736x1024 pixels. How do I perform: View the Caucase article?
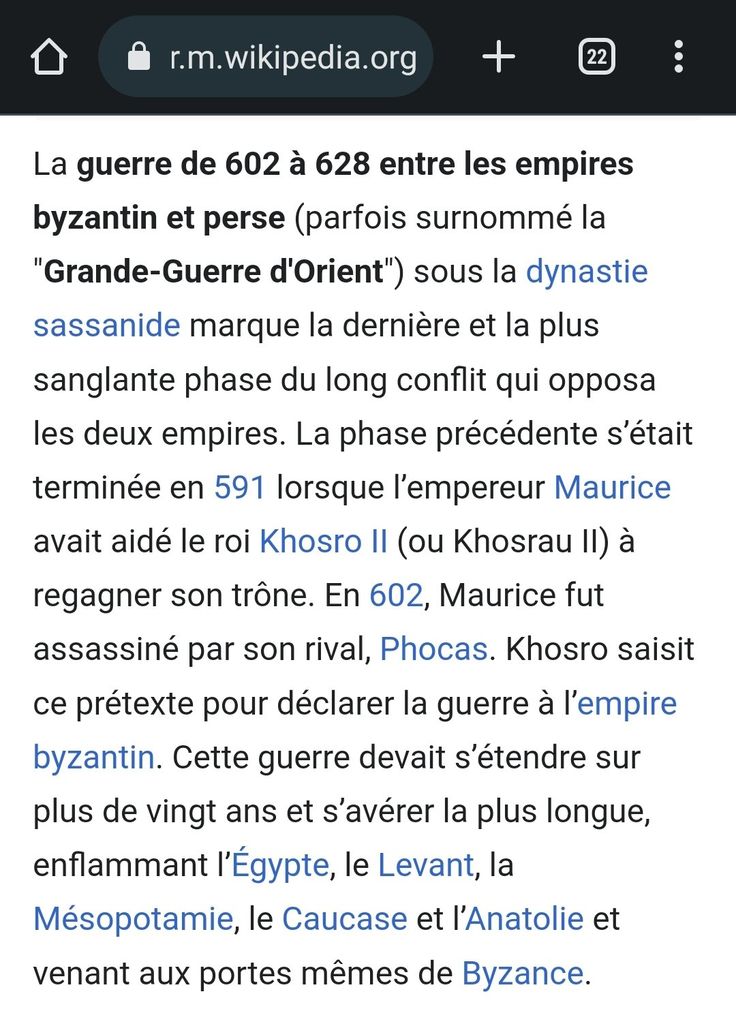click(x=345, y=919)
